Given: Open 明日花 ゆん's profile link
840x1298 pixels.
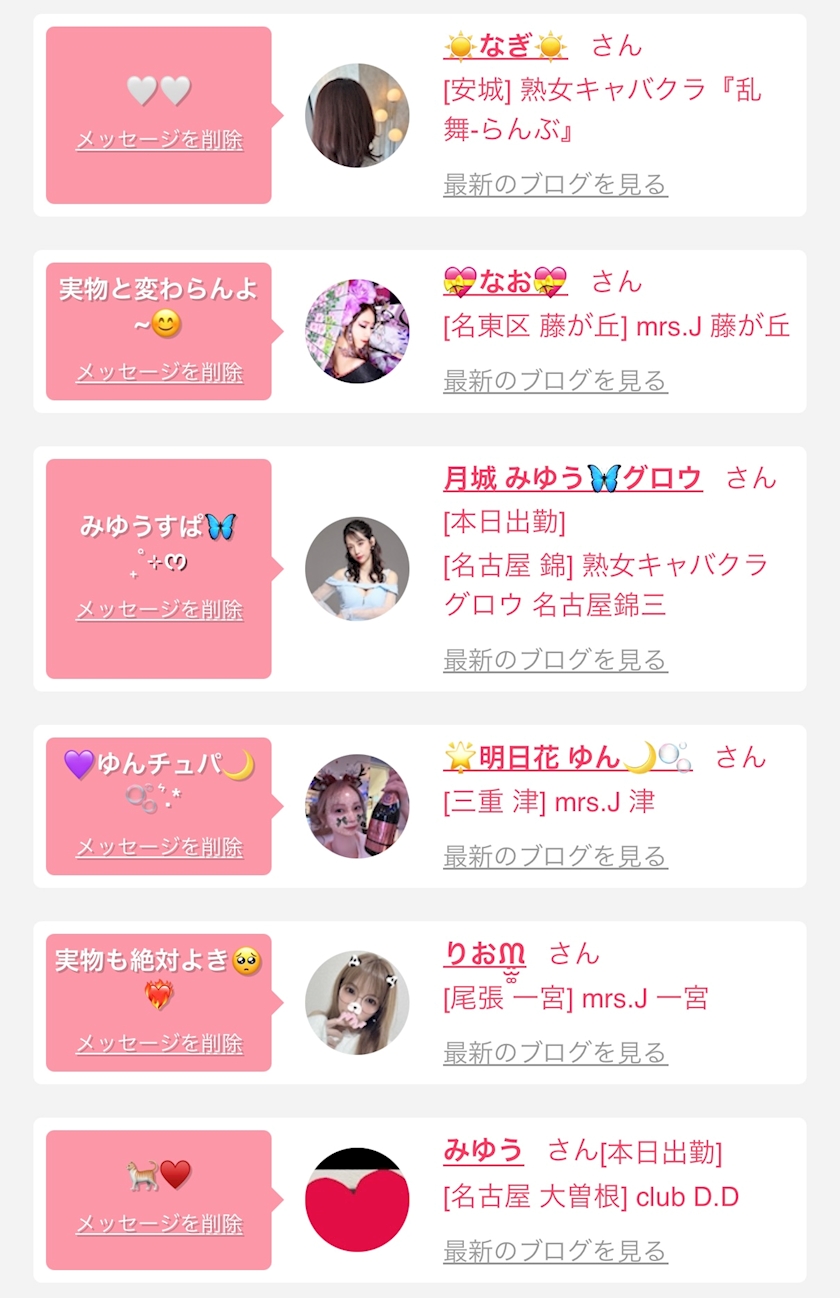Looking at the screenshot, I should point(567,757).
